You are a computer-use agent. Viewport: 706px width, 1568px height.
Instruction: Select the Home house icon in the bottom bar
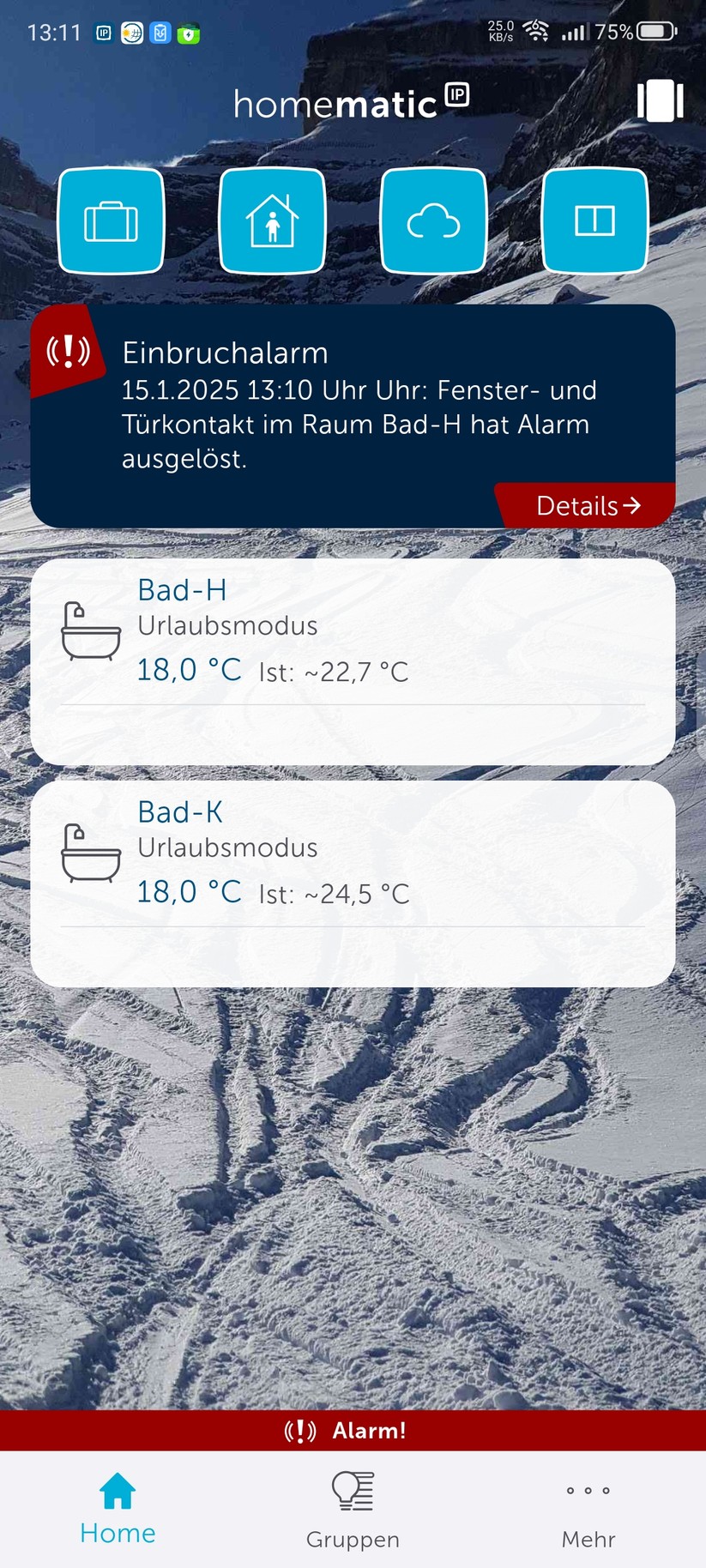coord(117,1487)
